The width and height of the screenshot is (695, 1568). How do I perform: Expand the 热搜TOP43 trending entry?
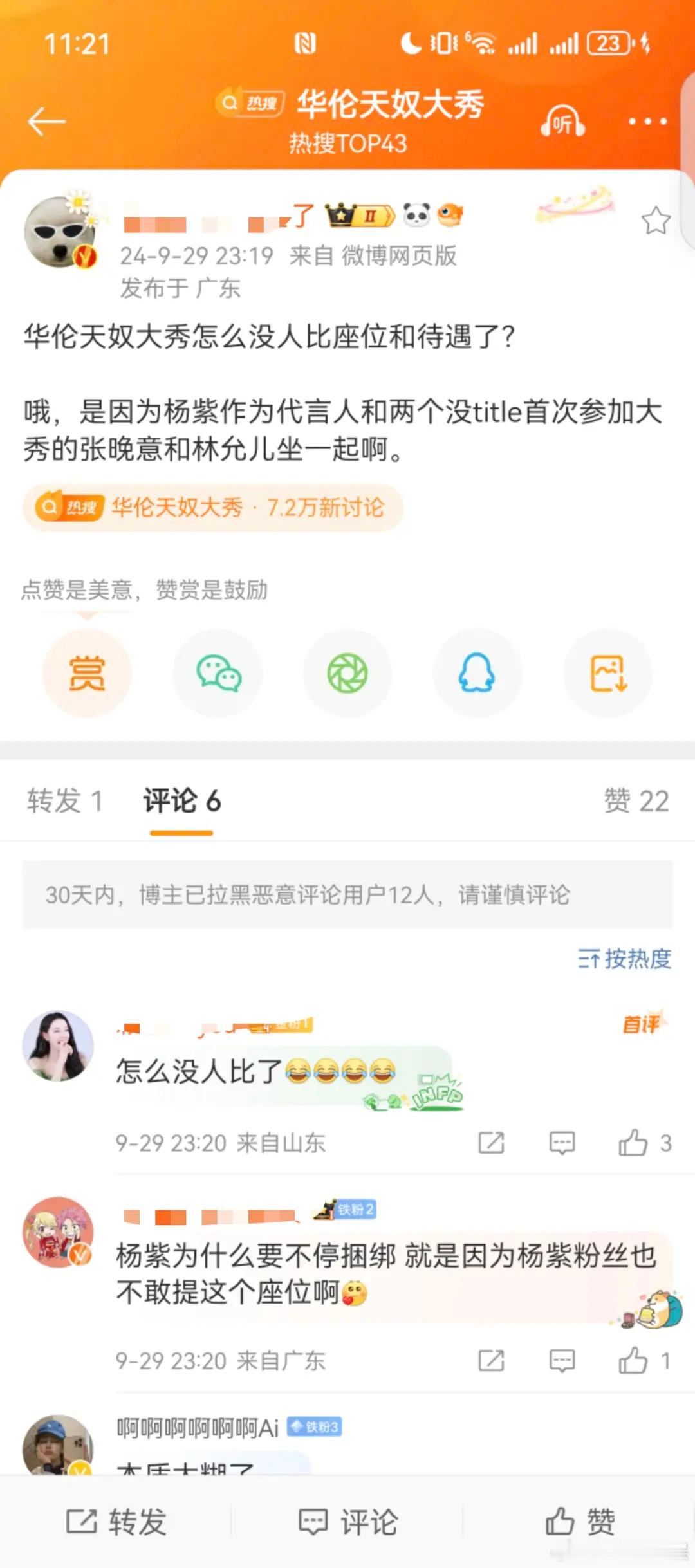pos(347,143)
